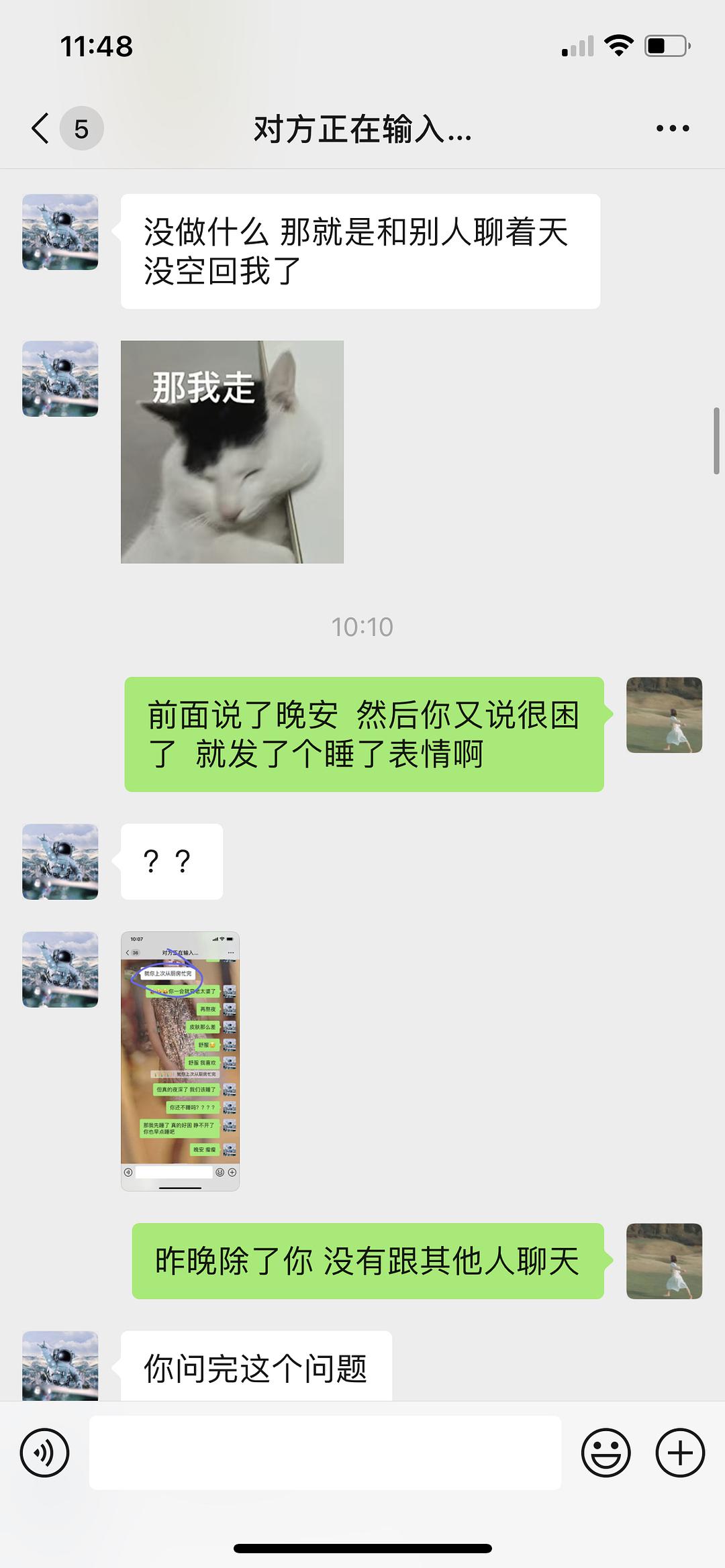This screenshot has height=1568, width=725.
Task: Switch to voice message input
Action: pyautogui.click(x=45, y=1453)
